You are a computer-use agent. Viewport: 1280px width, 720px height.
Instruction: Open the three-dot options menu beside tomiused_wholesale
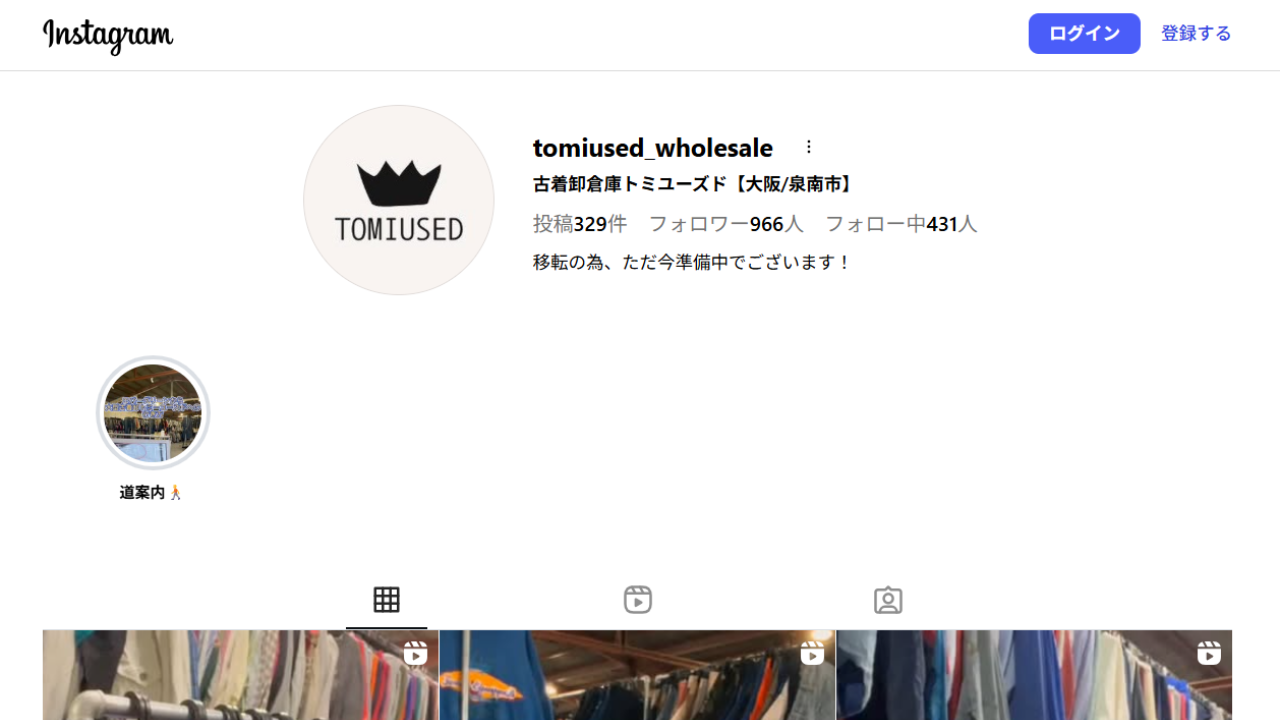[x=809, y=147]
